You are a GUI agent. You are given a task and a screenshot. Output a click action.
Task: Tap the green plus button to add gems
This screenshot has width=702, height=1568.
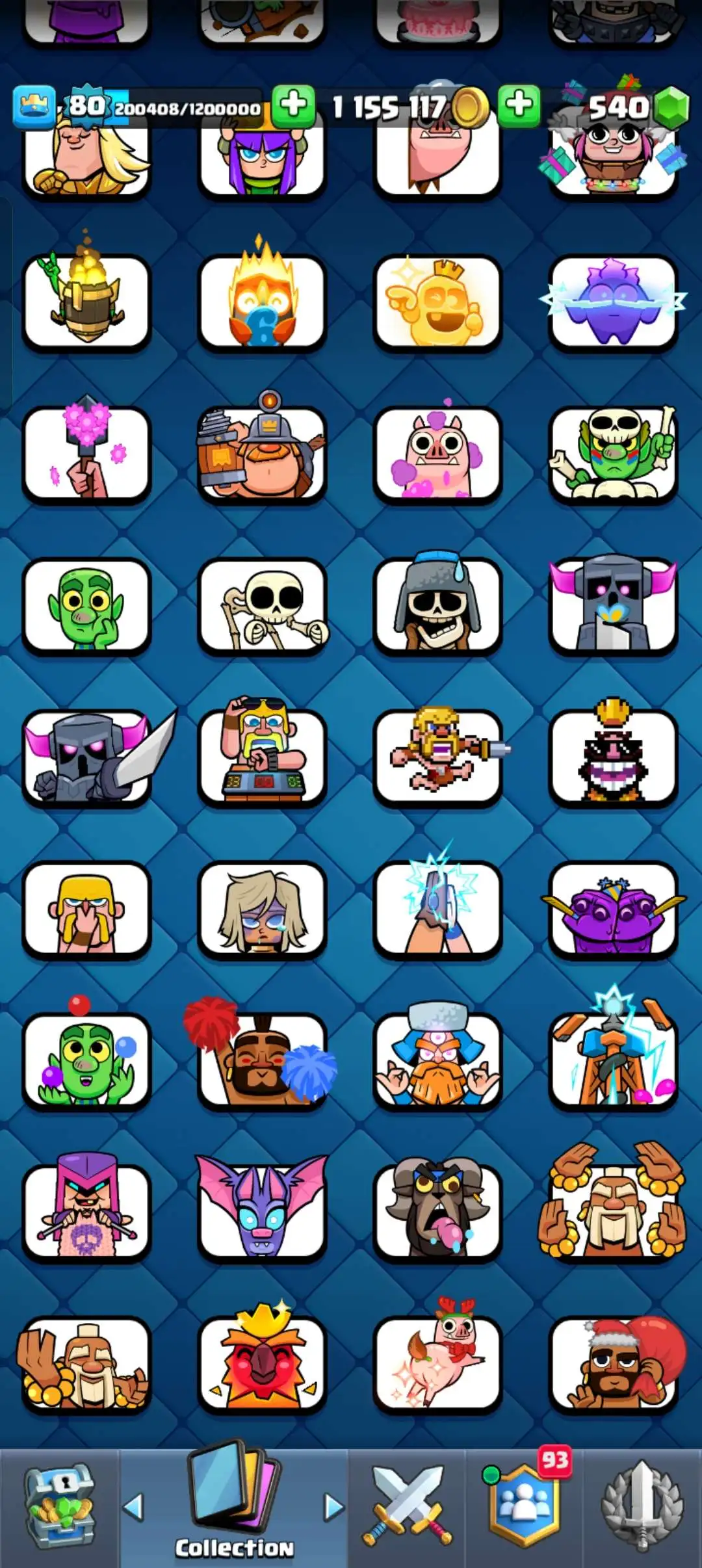519,105
